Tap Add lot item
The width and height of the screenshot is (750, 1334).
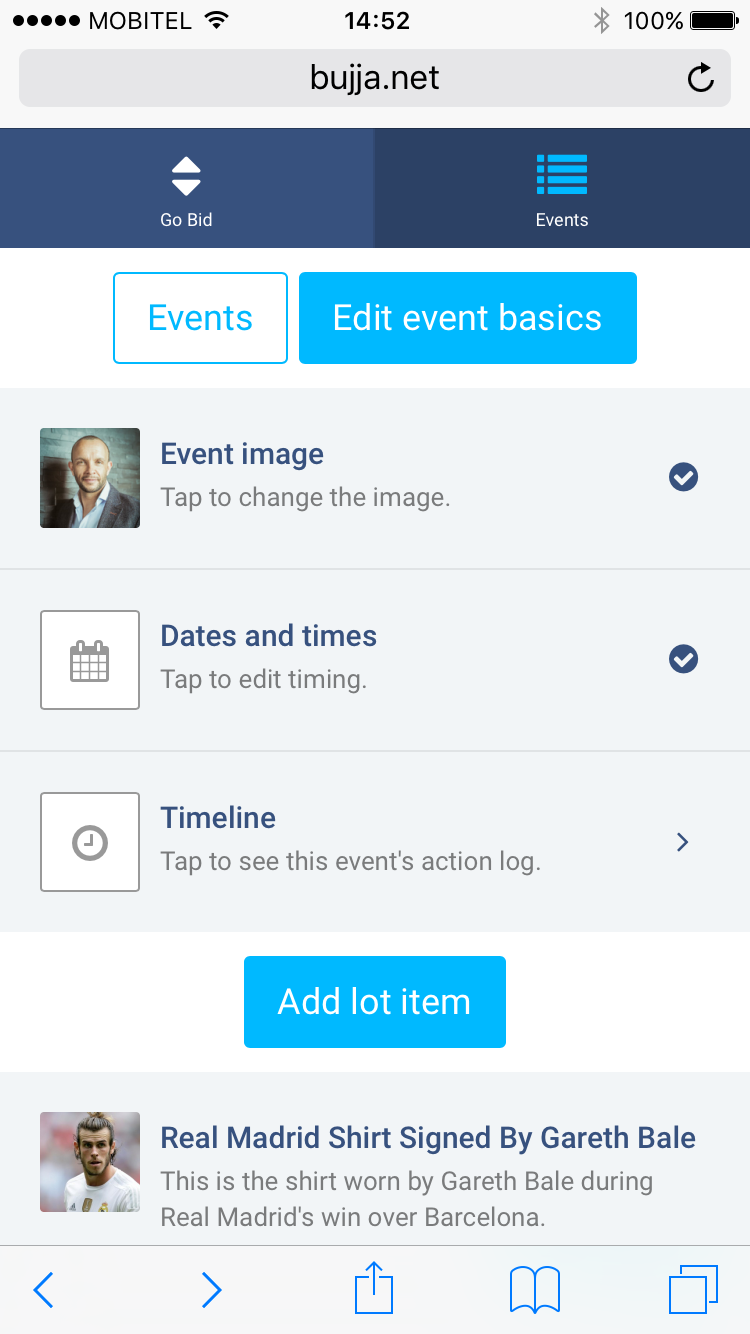(375, 1002)
